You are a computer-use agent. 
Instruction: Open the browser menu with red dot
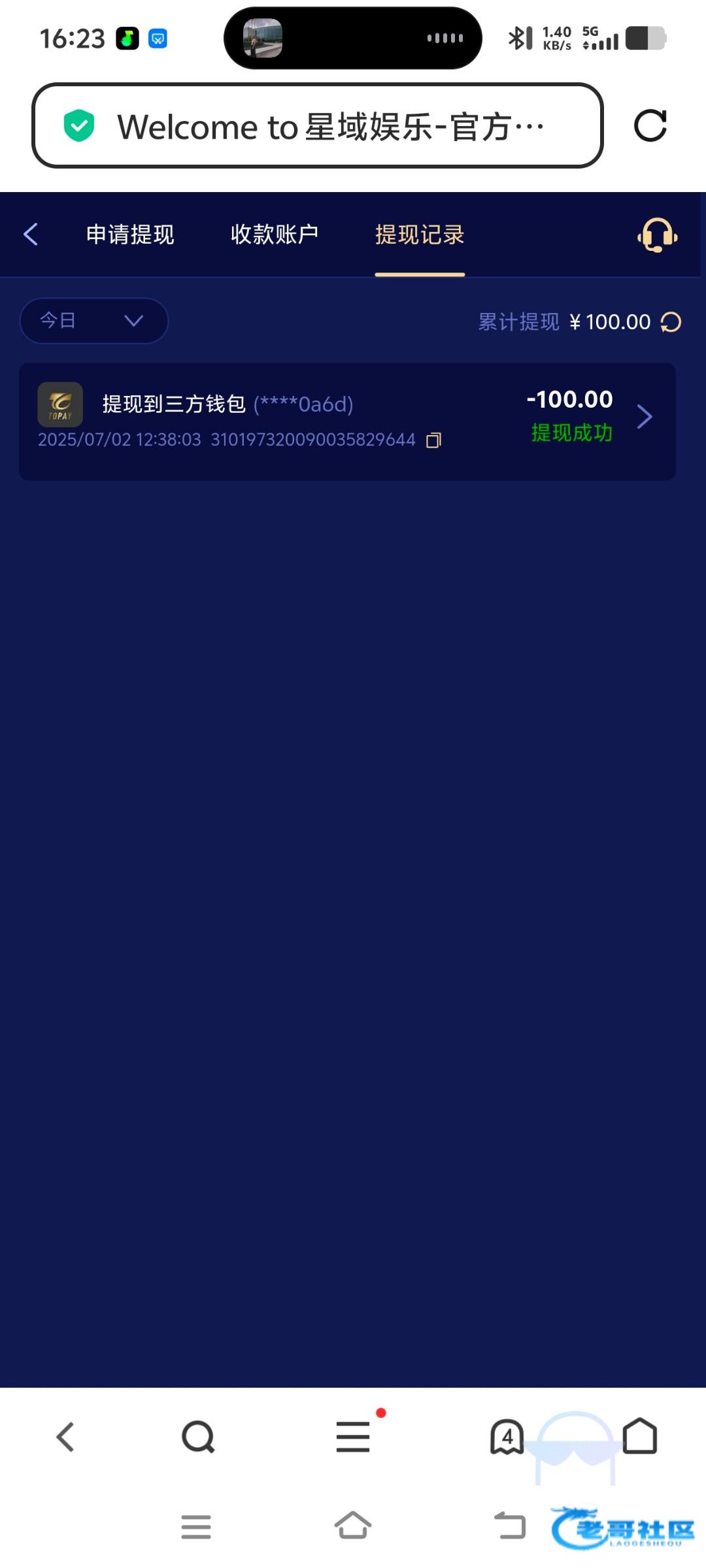[x=353, y=1437]
